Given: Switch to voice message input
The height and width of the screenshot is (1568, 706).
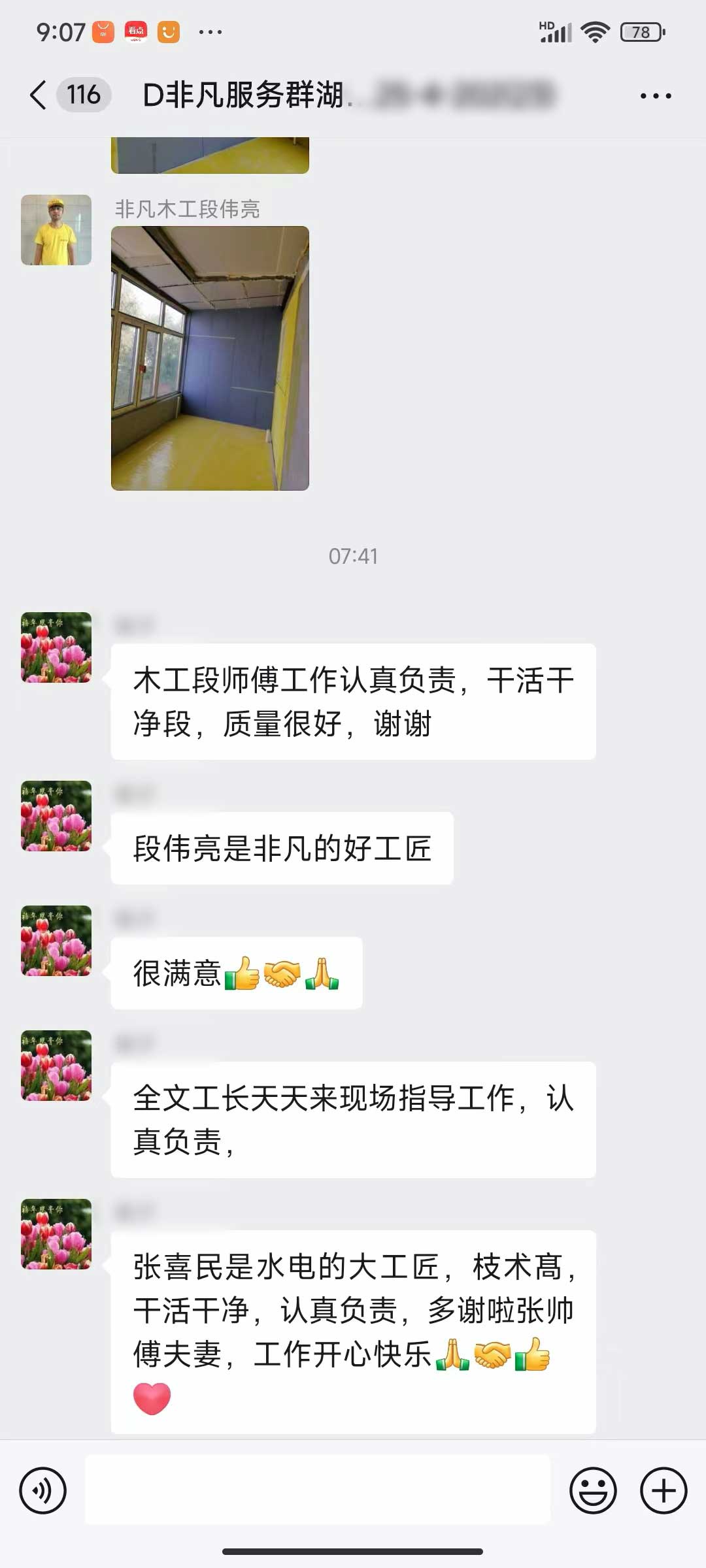Looking at the screenshot, I should (x=42, y=1491).
